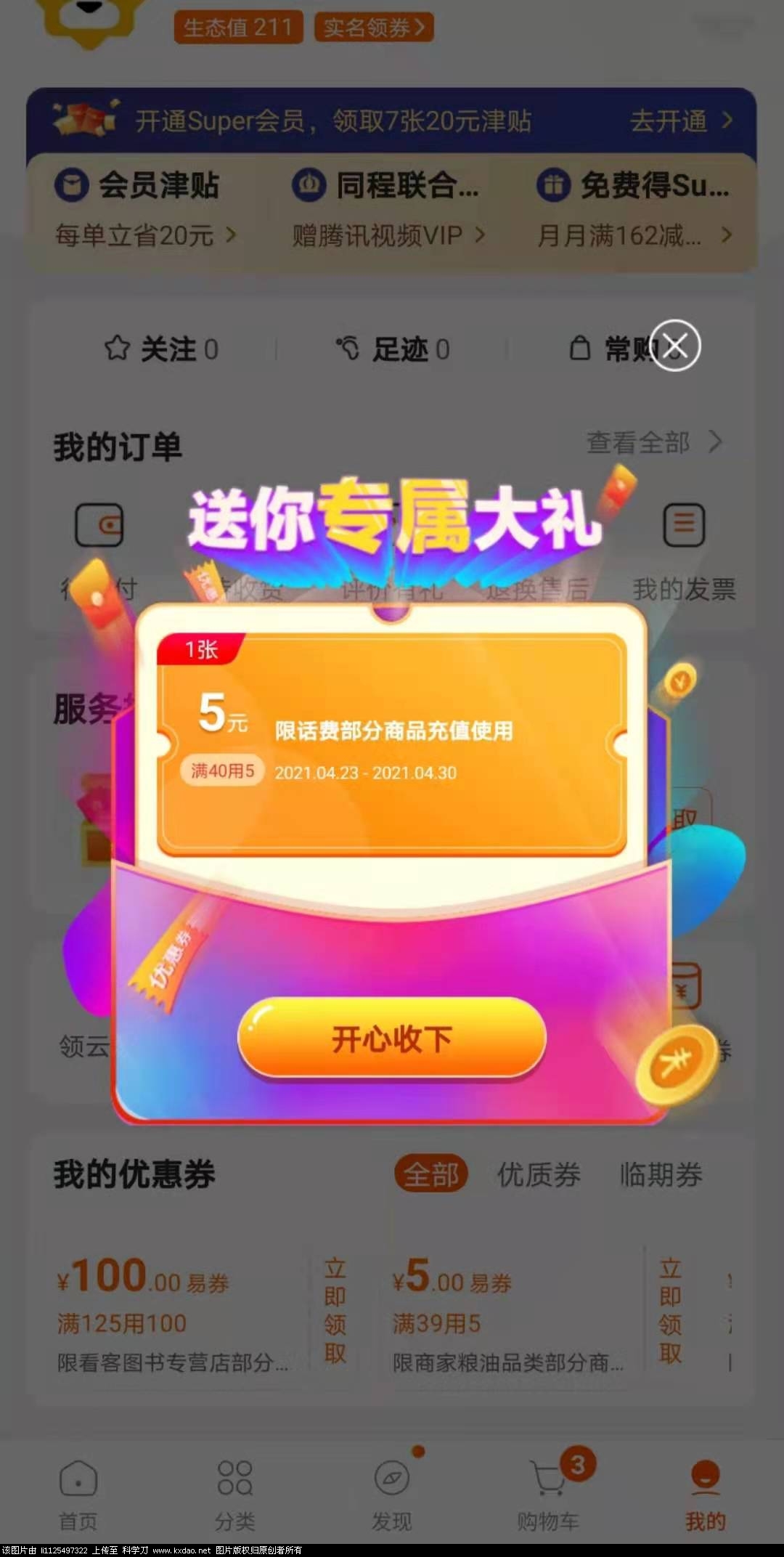Claim the ¥5 粮油 易券 coupon
Image resolution: width=784 pixels, height=1557 pixels.
tap(669, 1311)
